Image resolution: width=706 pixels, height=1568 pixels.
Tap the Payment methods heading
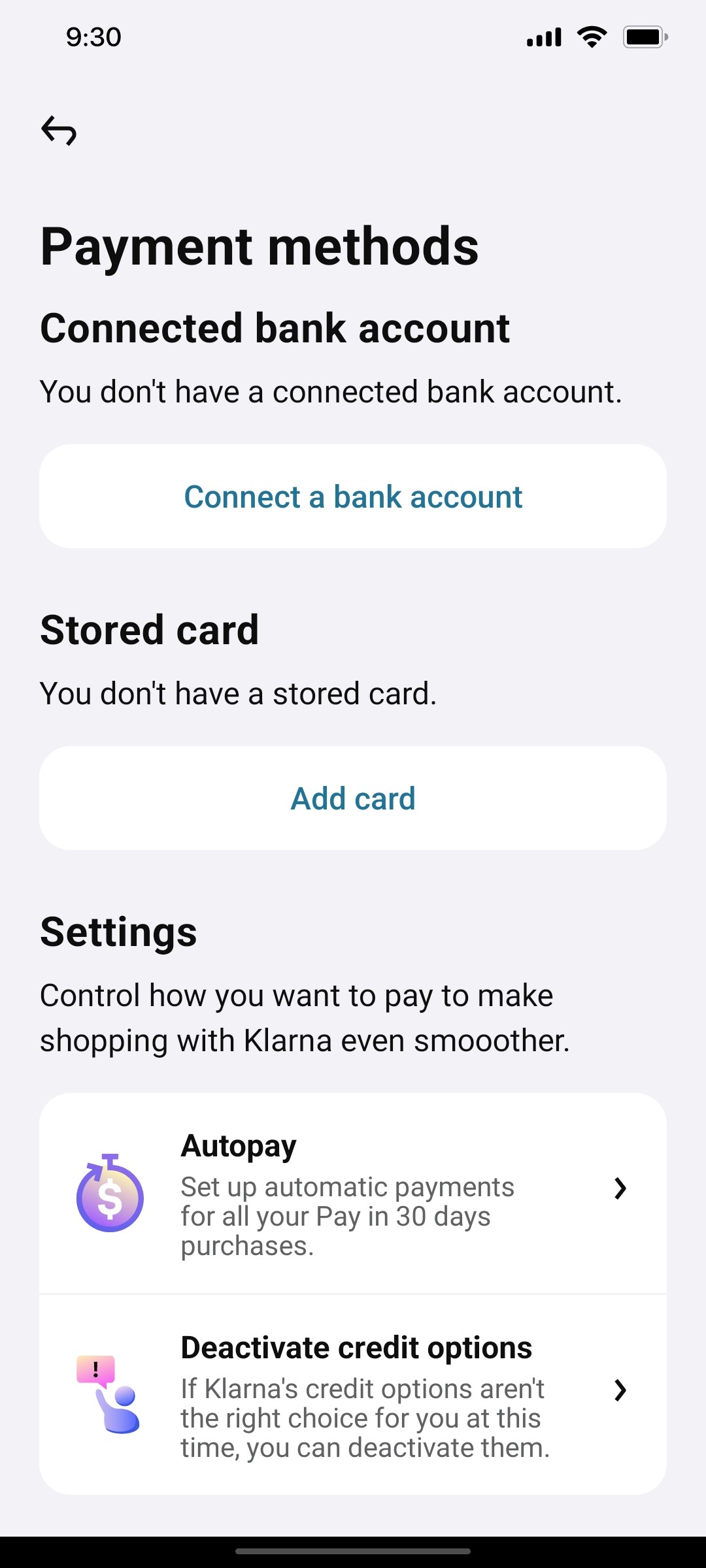260,246
